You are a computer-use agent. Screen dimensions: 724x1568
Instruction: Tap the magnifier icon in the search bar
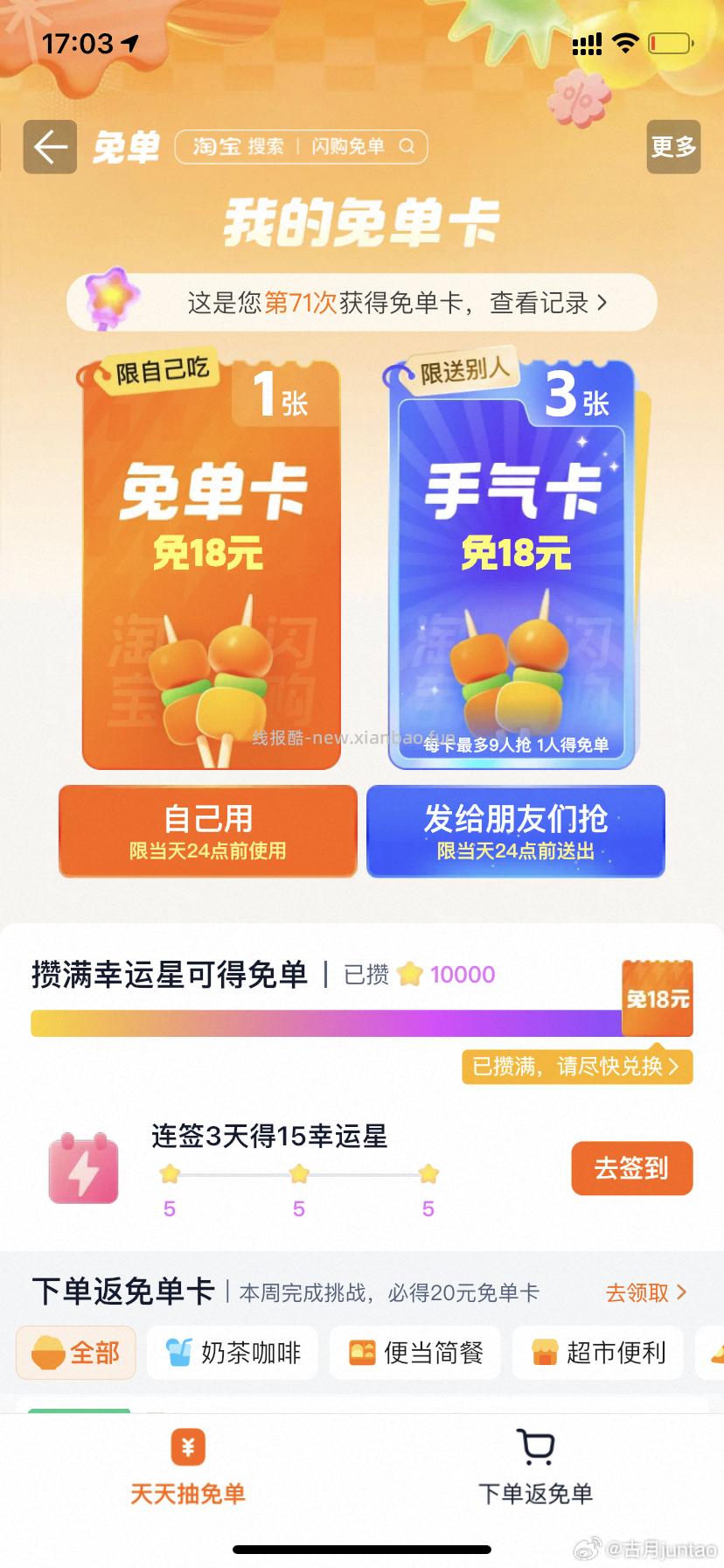pyautogui.click(x=407, y=147)
